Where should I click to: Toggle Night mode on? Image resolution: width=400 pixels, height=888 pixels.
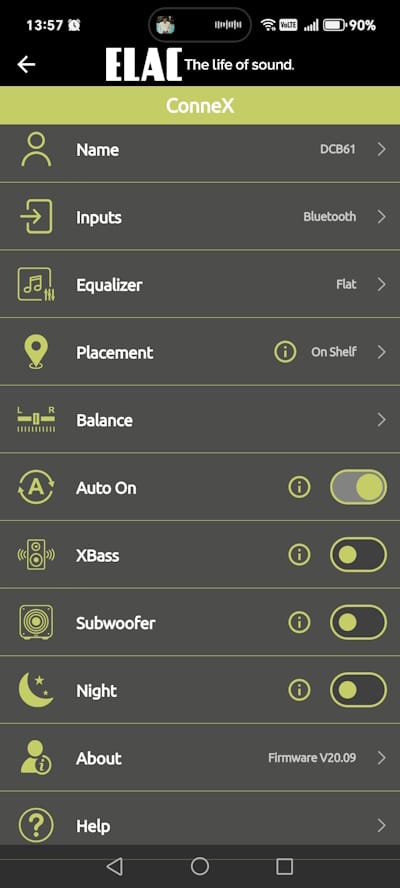click(x=358, y=690)
